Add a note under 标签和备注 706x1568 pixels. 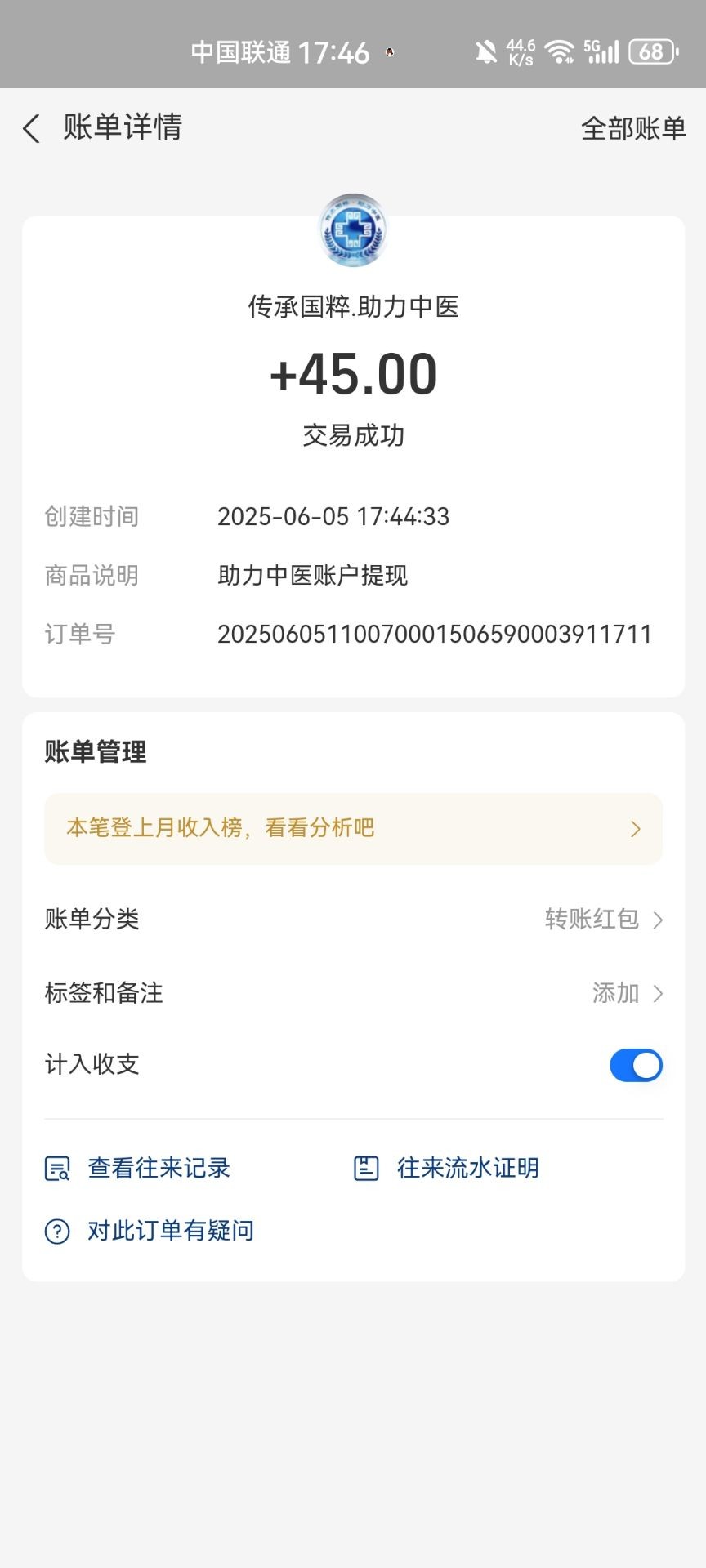[x=626, y=993]
